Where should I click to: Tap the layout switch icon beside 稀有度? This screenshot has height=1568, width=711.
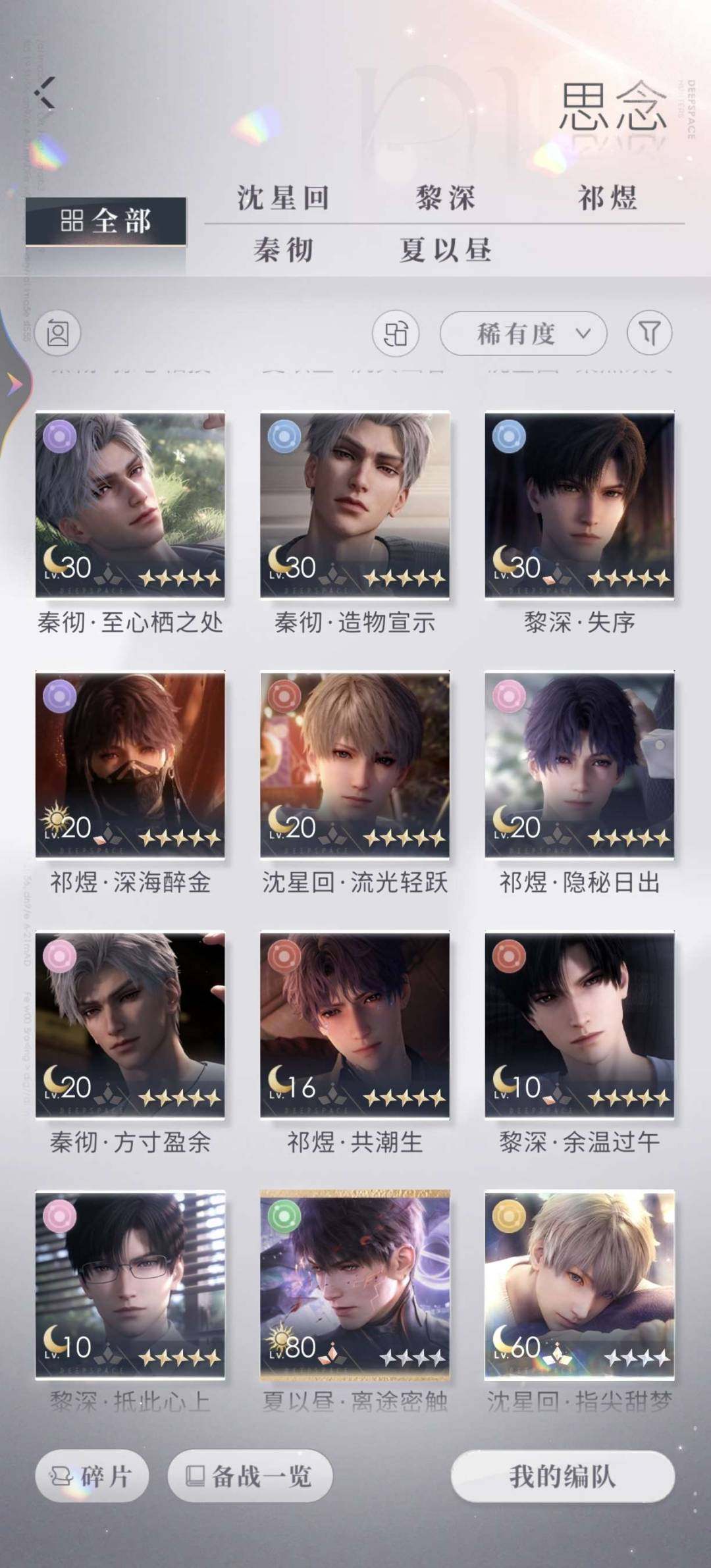[396, 333]
